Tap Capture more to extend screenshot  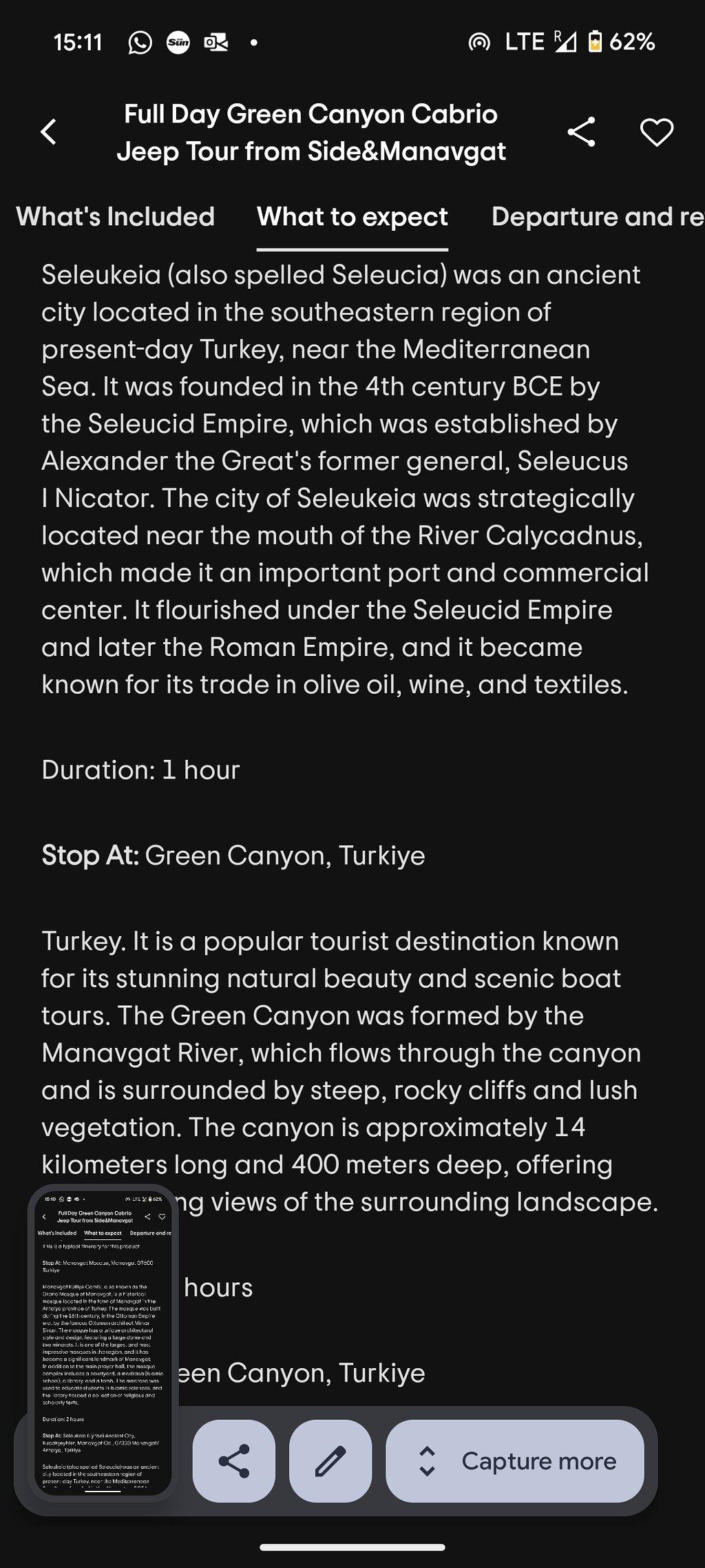point(515,1461)
